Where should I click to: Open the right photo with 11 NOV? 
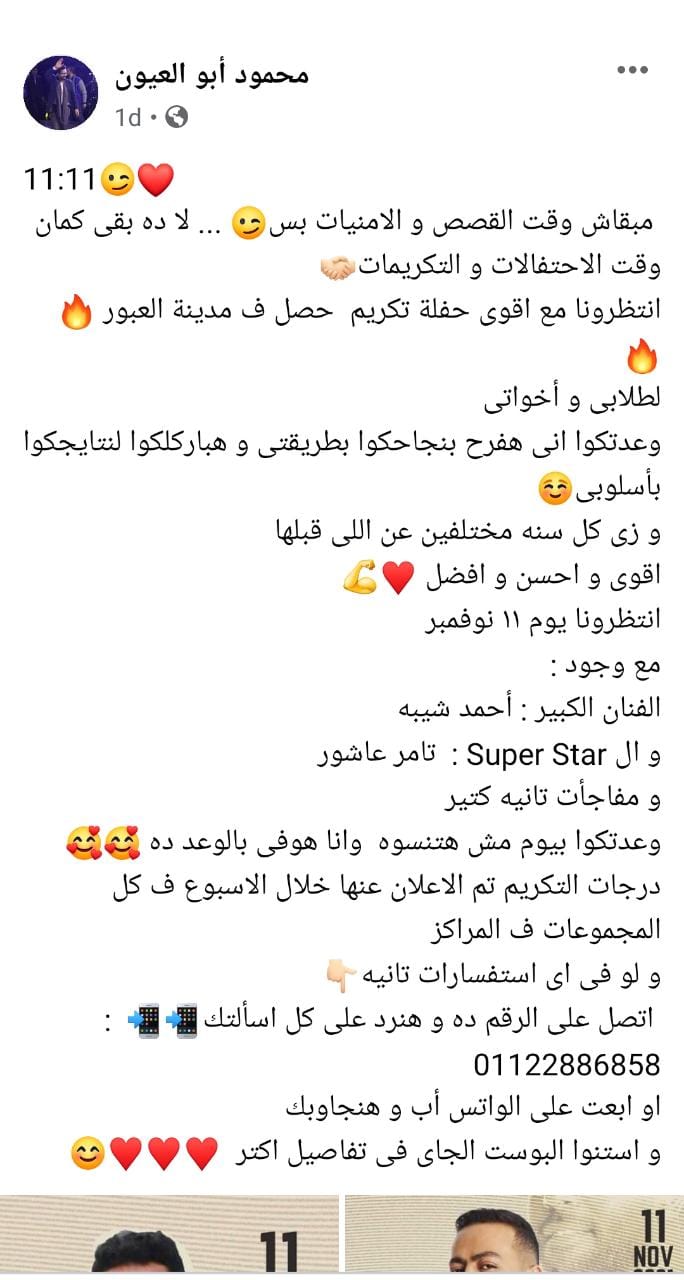(514, 1238)
